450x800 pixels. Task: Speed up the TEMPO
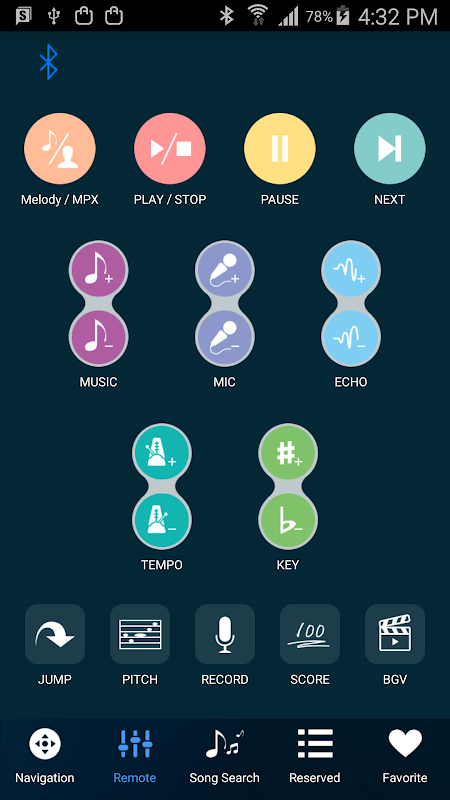pyautogui.click(x=162, y=453)
